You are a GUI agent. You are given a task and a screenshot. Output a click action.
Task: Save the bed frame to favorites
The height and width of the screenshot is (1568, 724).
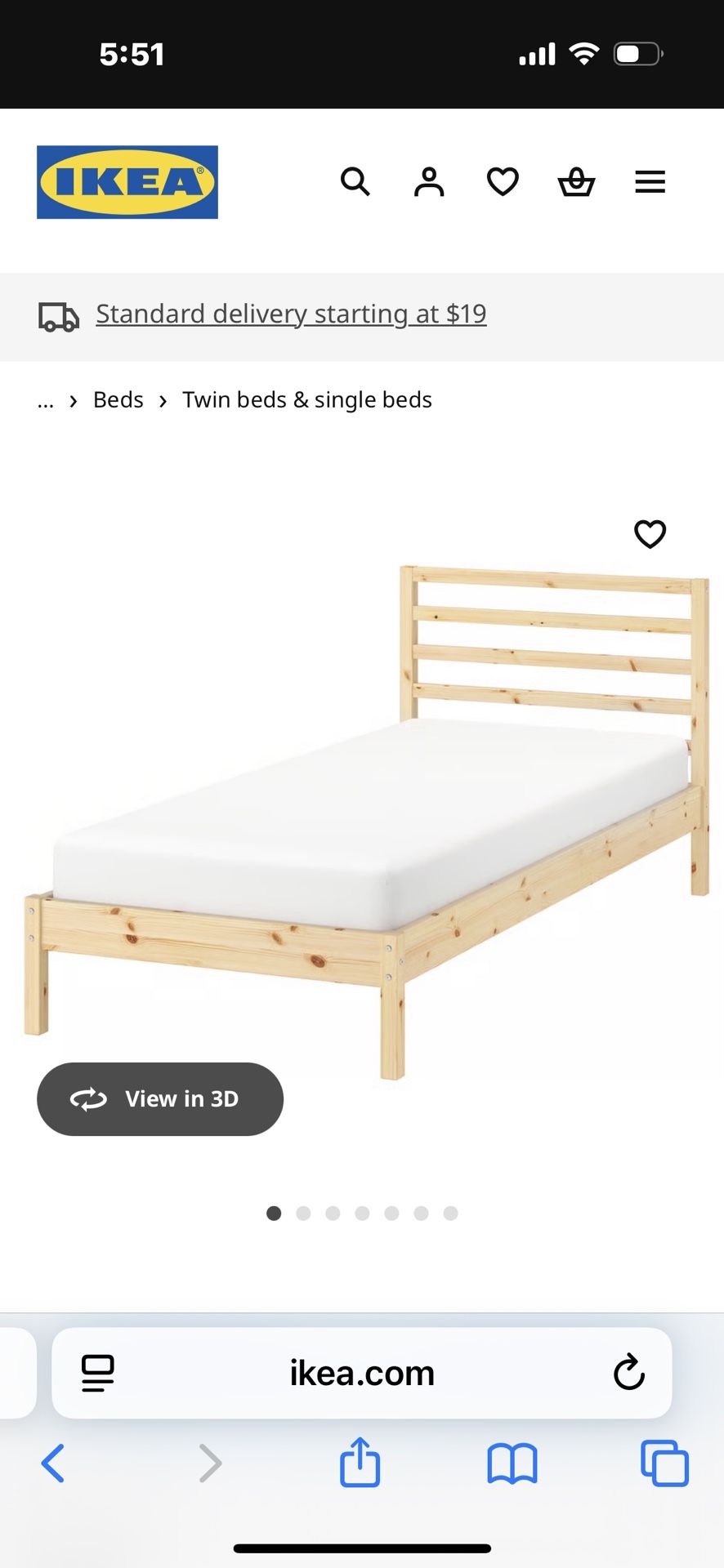click(x=650, y=534)
